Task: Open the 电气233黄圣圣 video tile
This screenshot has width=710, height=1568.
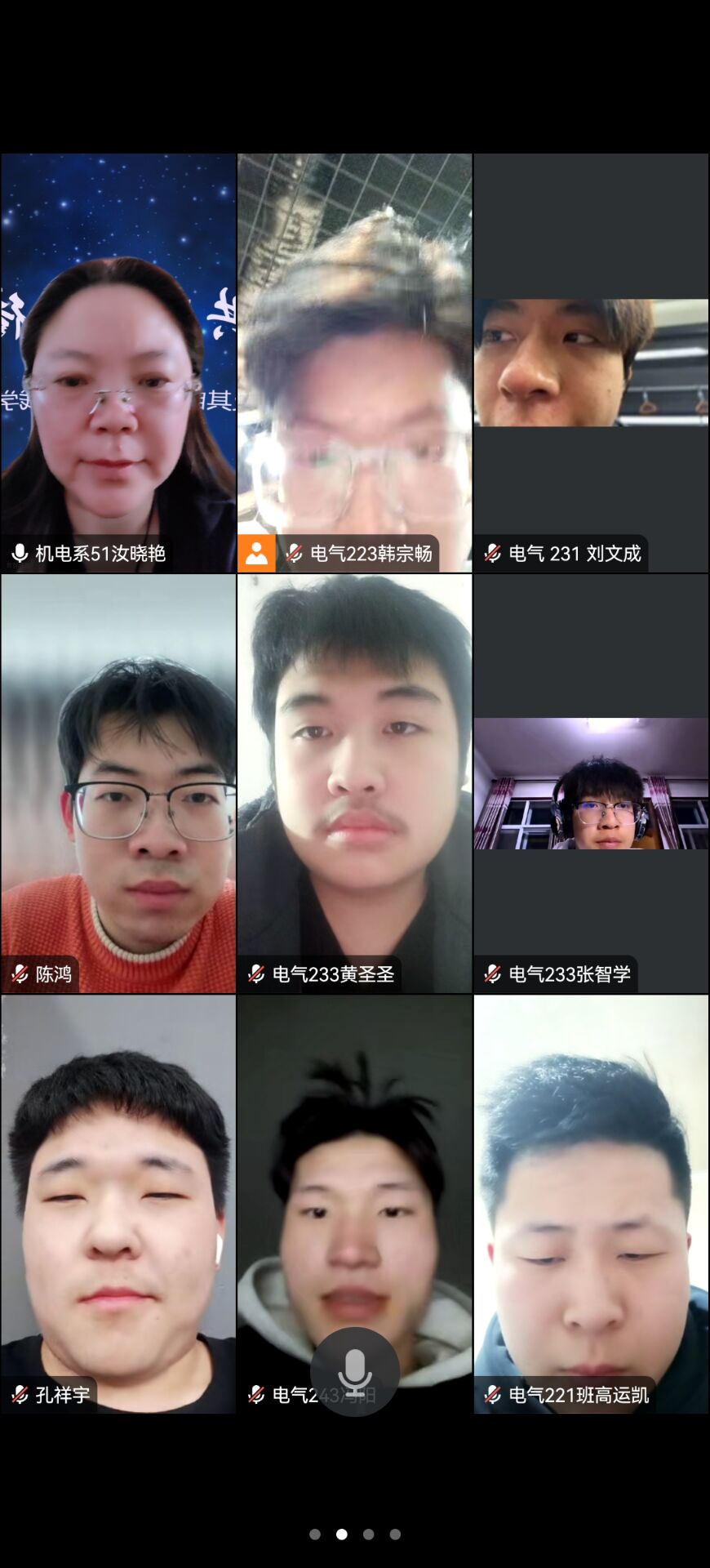Action: tap(355, 784)
